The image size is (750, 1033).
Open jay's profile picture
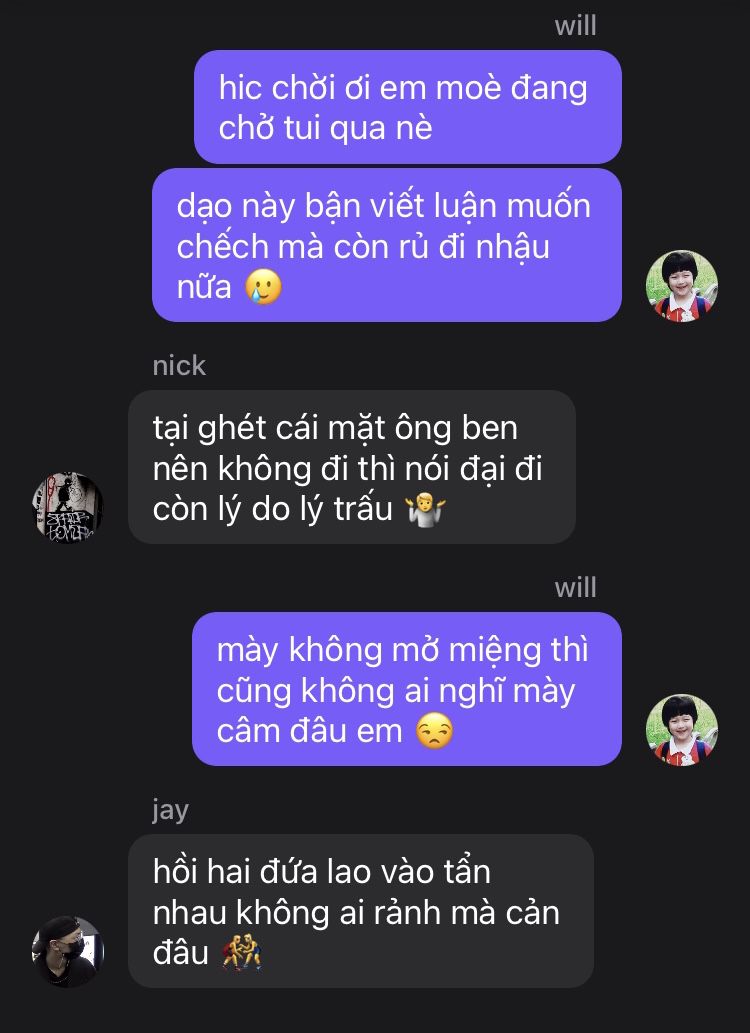[68, 952]
